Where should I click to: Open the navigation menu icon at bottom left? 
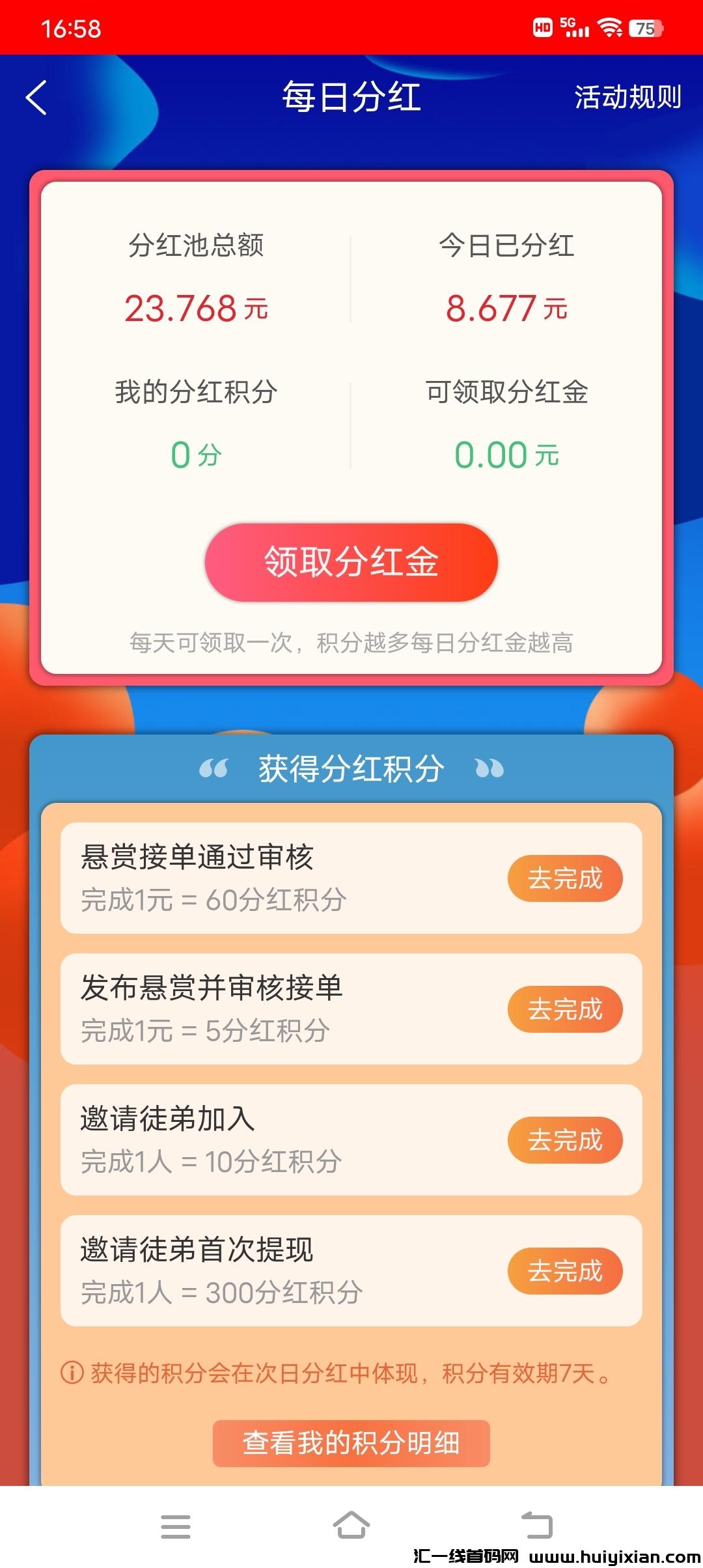click(176, 1526)
